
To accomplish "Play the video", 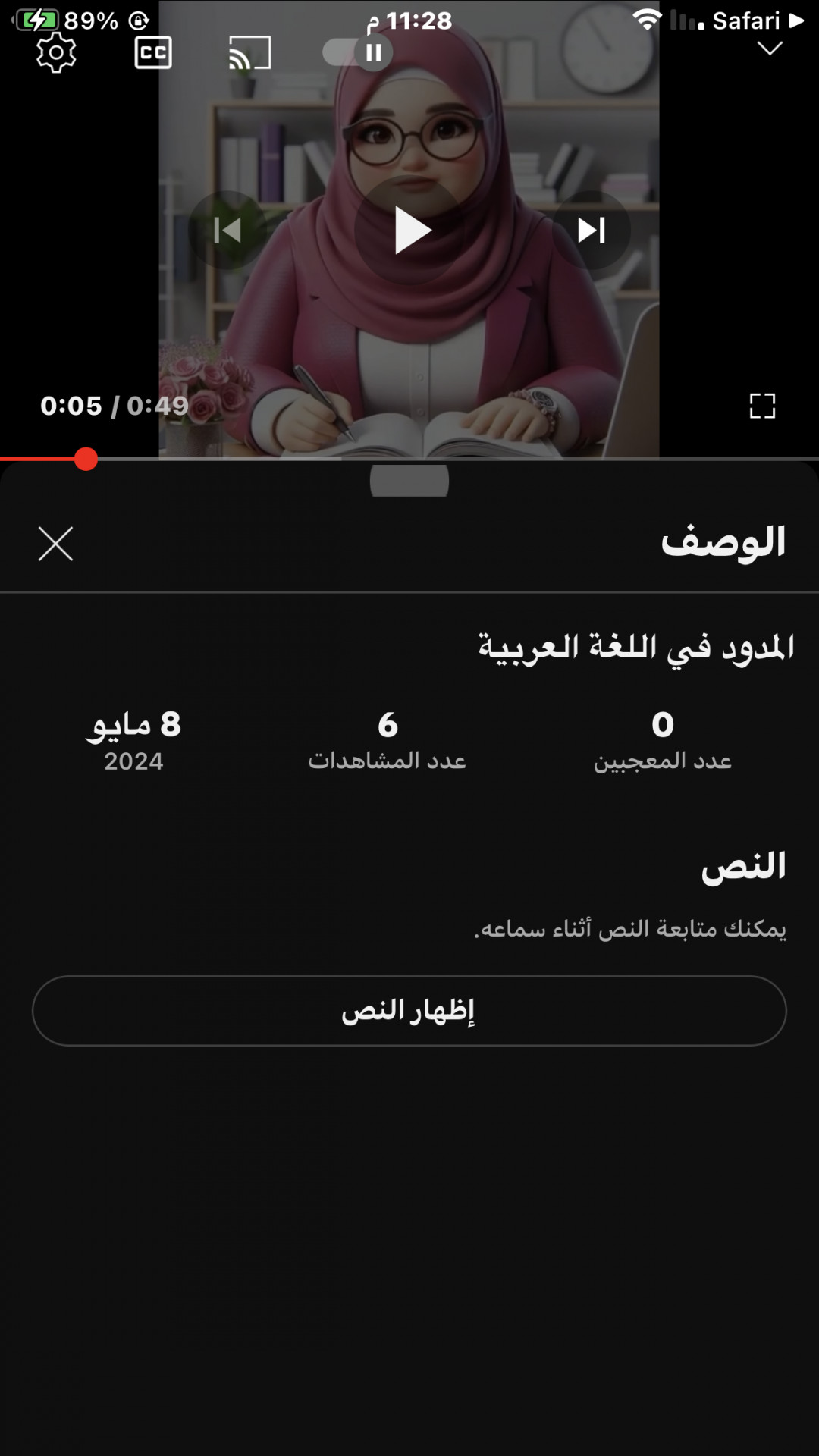I will coord(410,231).
